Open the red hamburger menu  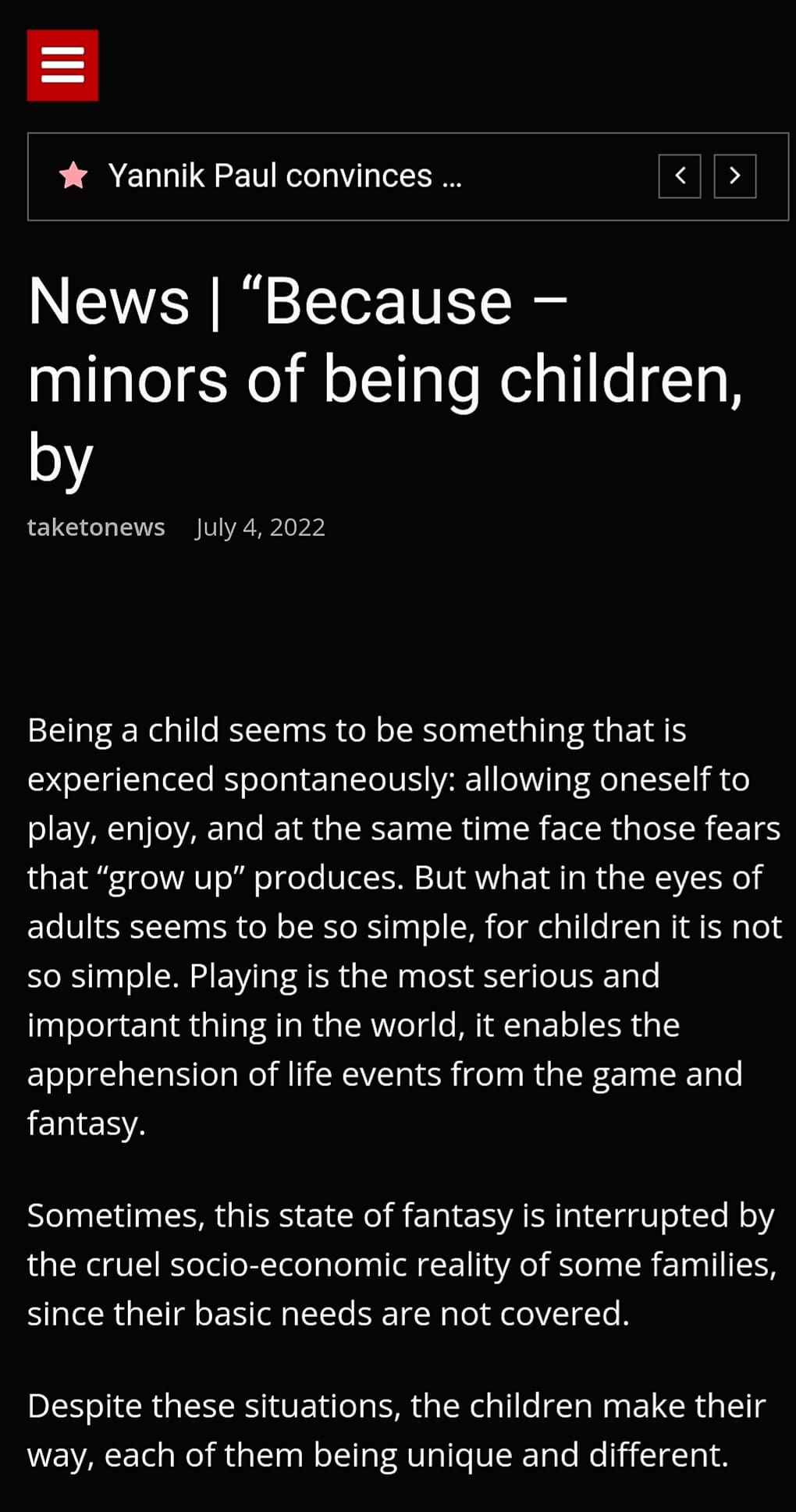click(x=62, y=66)
